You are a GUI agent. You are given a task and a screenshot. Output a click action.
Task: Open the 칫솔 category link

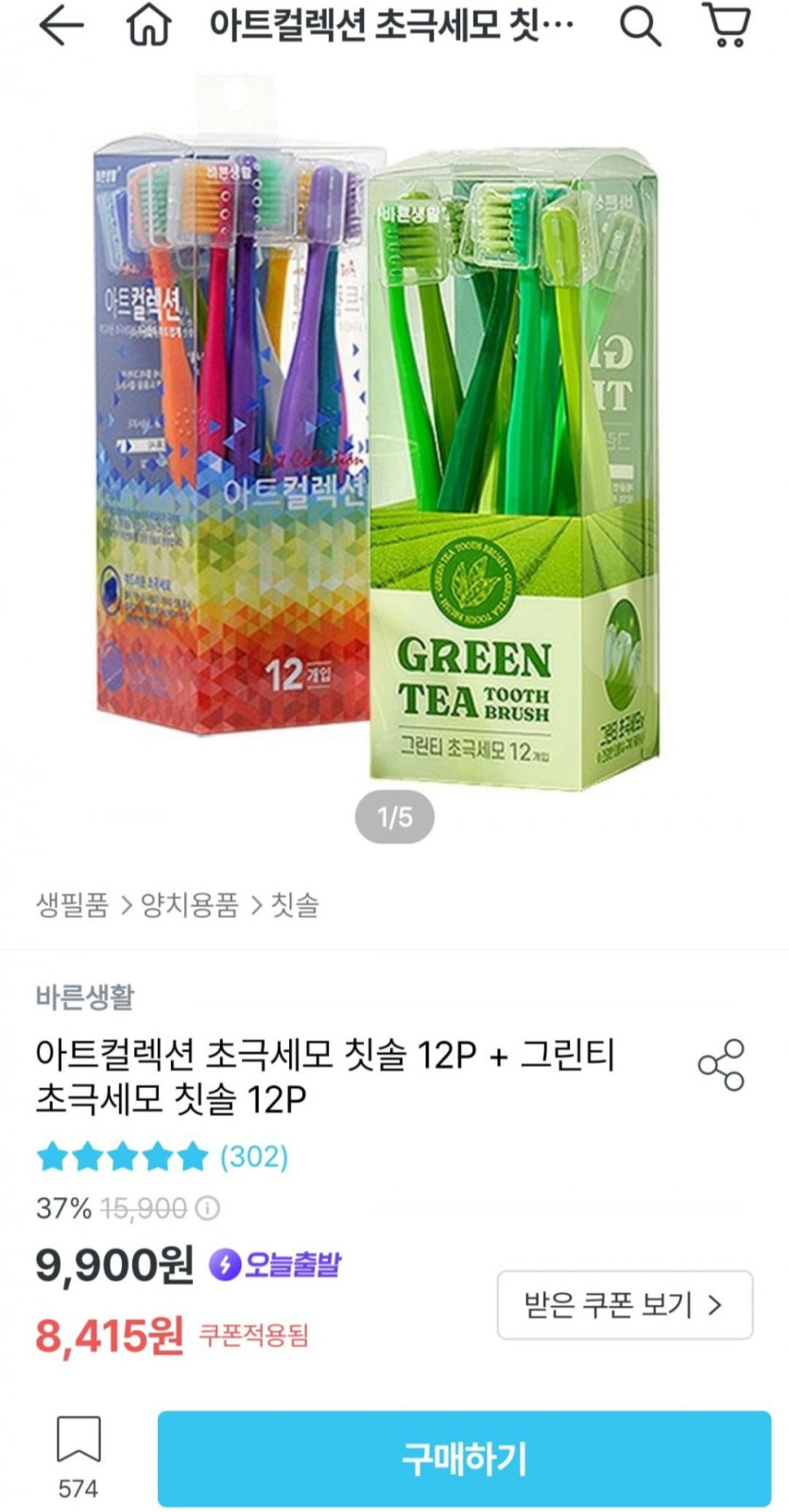point(295,905)
